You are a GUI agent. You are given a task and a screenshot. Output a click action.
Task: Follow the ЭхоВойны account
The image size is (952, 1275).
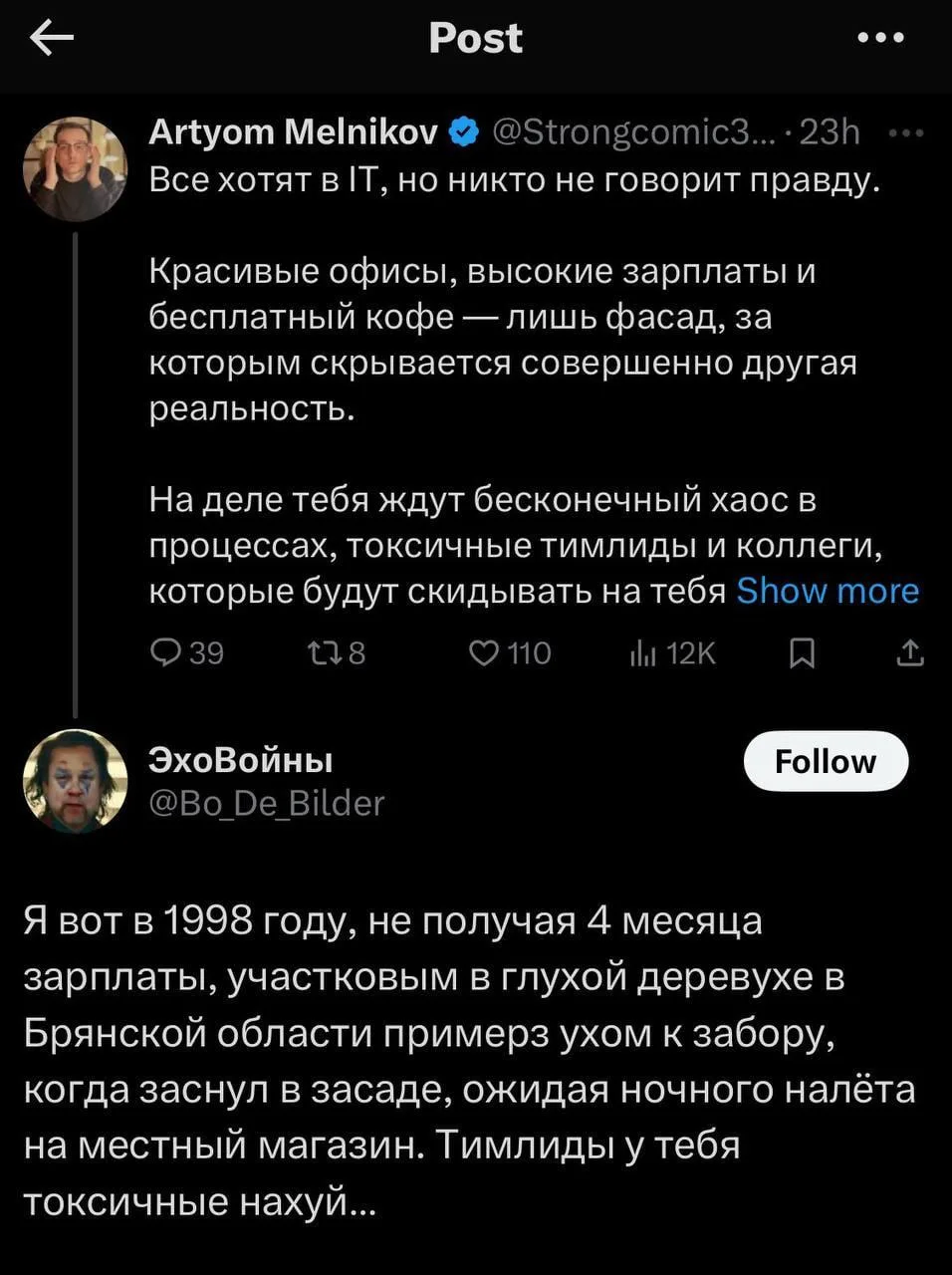click(x=826, y=762)
